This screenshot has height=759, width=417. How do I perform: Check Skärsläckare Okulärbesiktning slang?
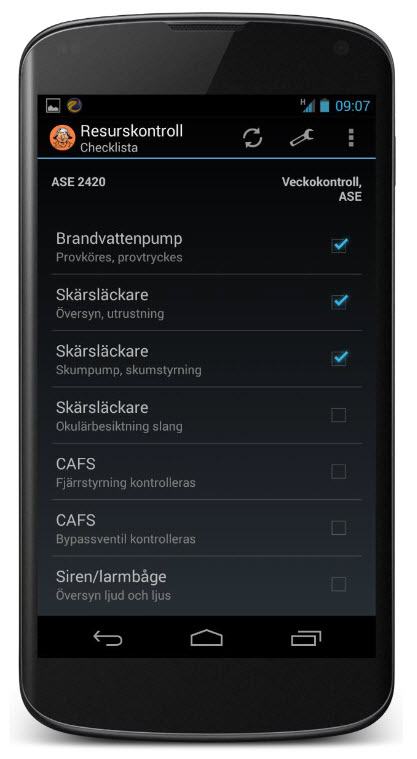pyautogui.click(x=339, y=415)
